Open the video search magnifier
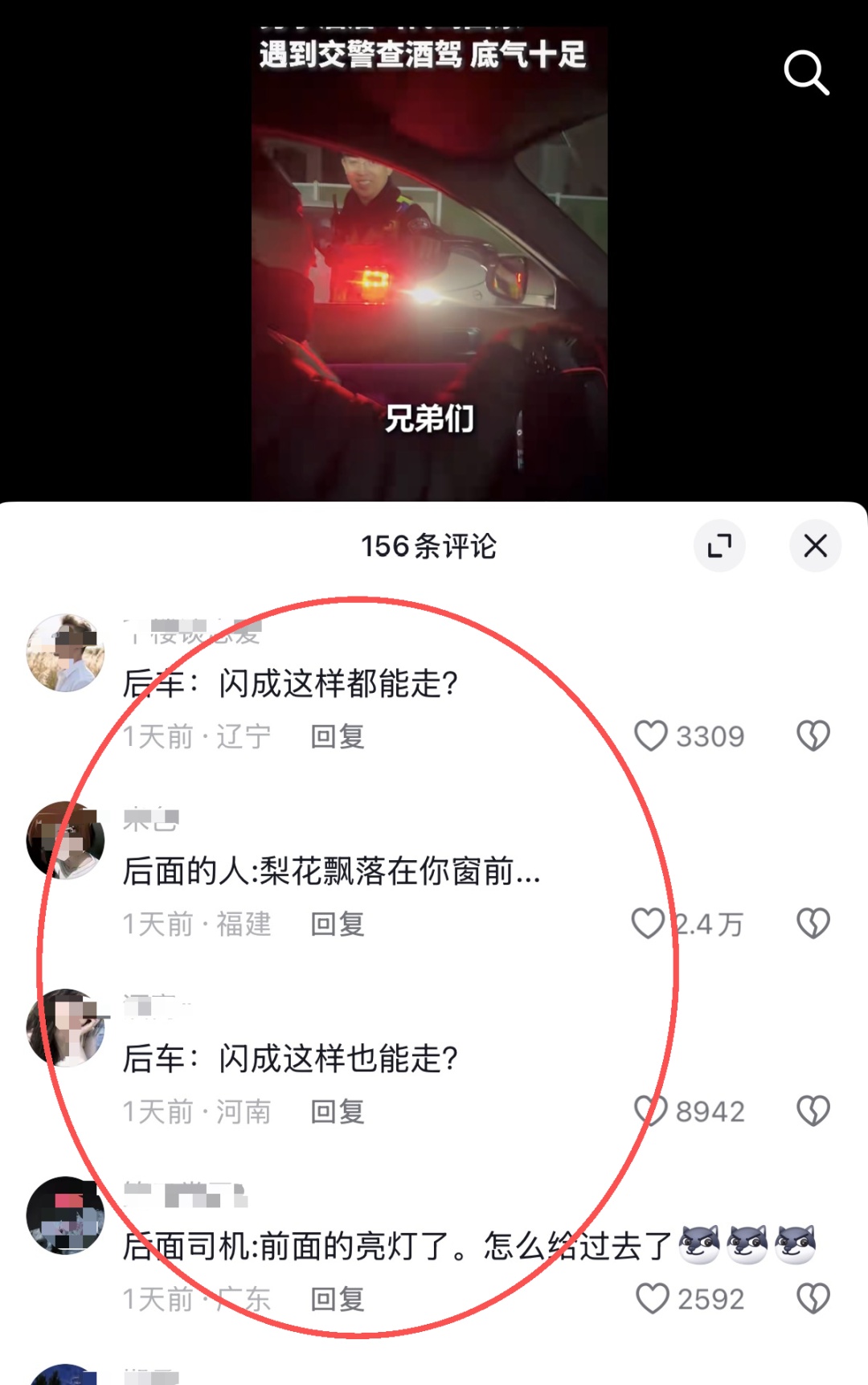 pos(806,72)
